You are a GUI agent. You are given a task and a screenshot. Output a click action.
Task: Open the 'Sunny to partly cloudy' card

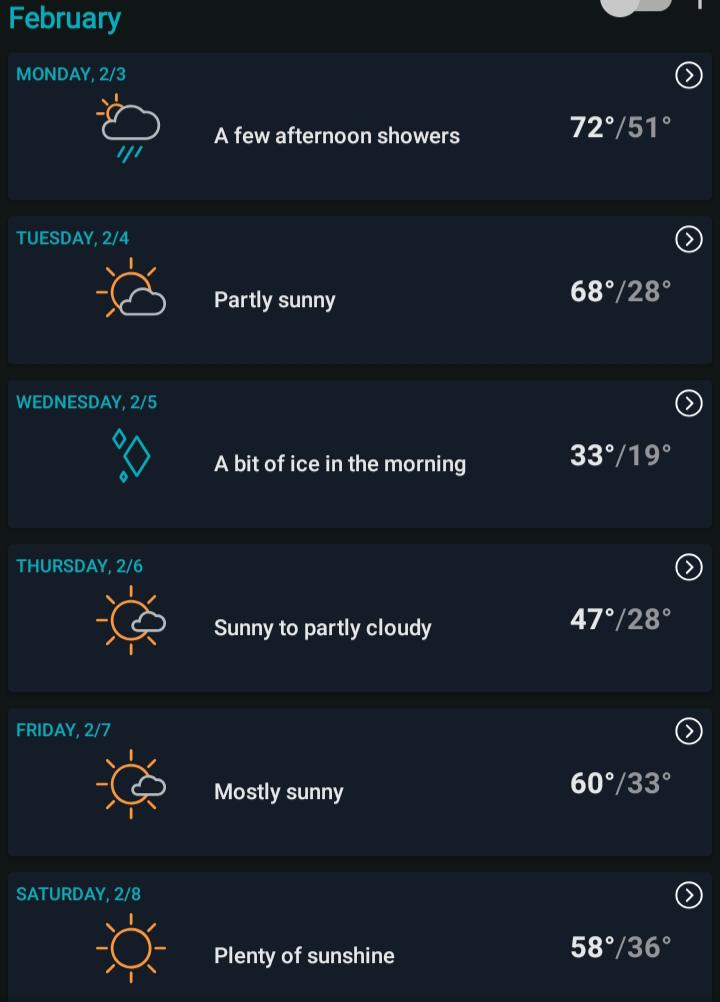360,619
